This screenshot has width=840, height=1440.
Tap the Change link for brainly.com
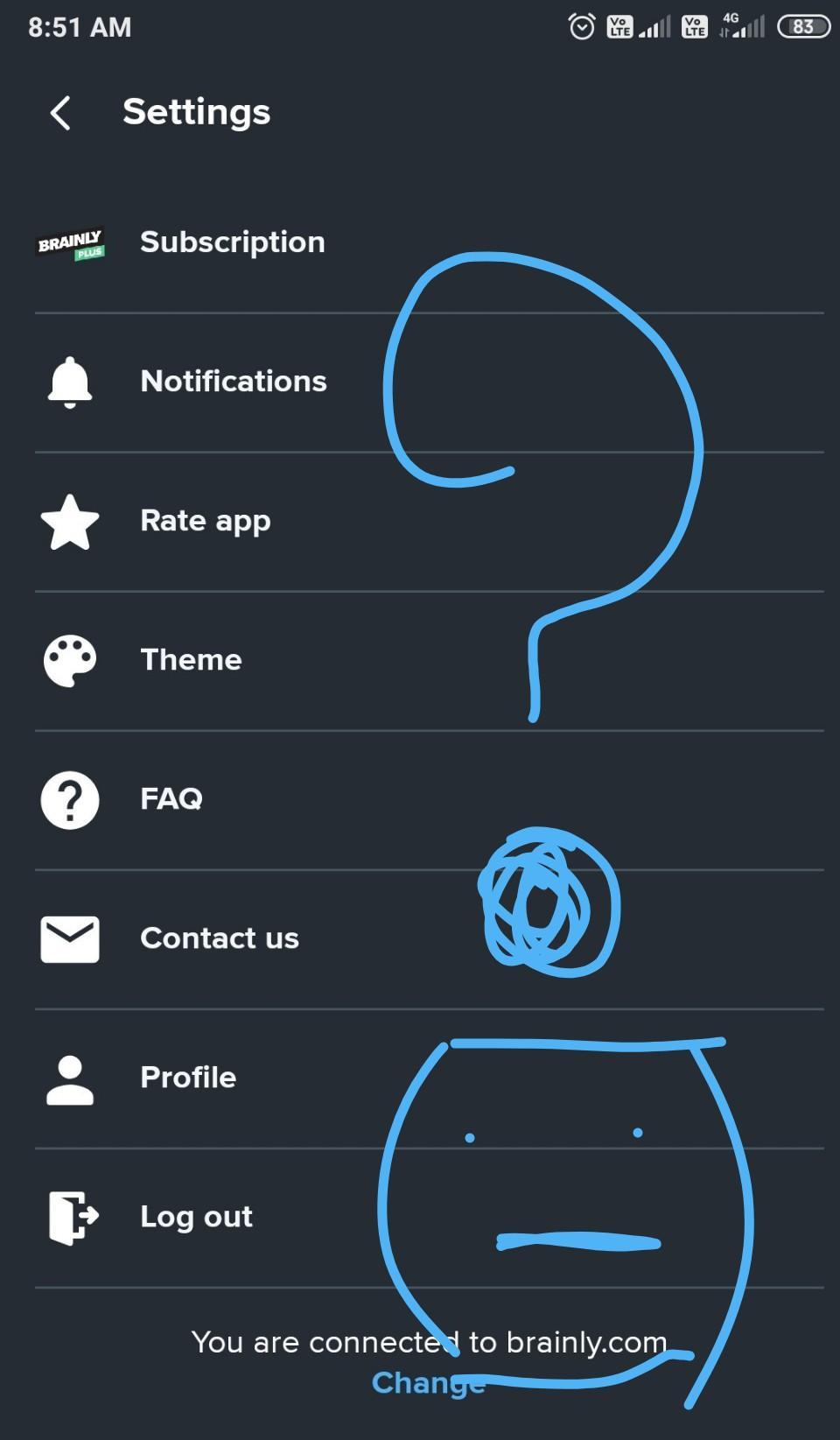click(x=426, y=1383)
